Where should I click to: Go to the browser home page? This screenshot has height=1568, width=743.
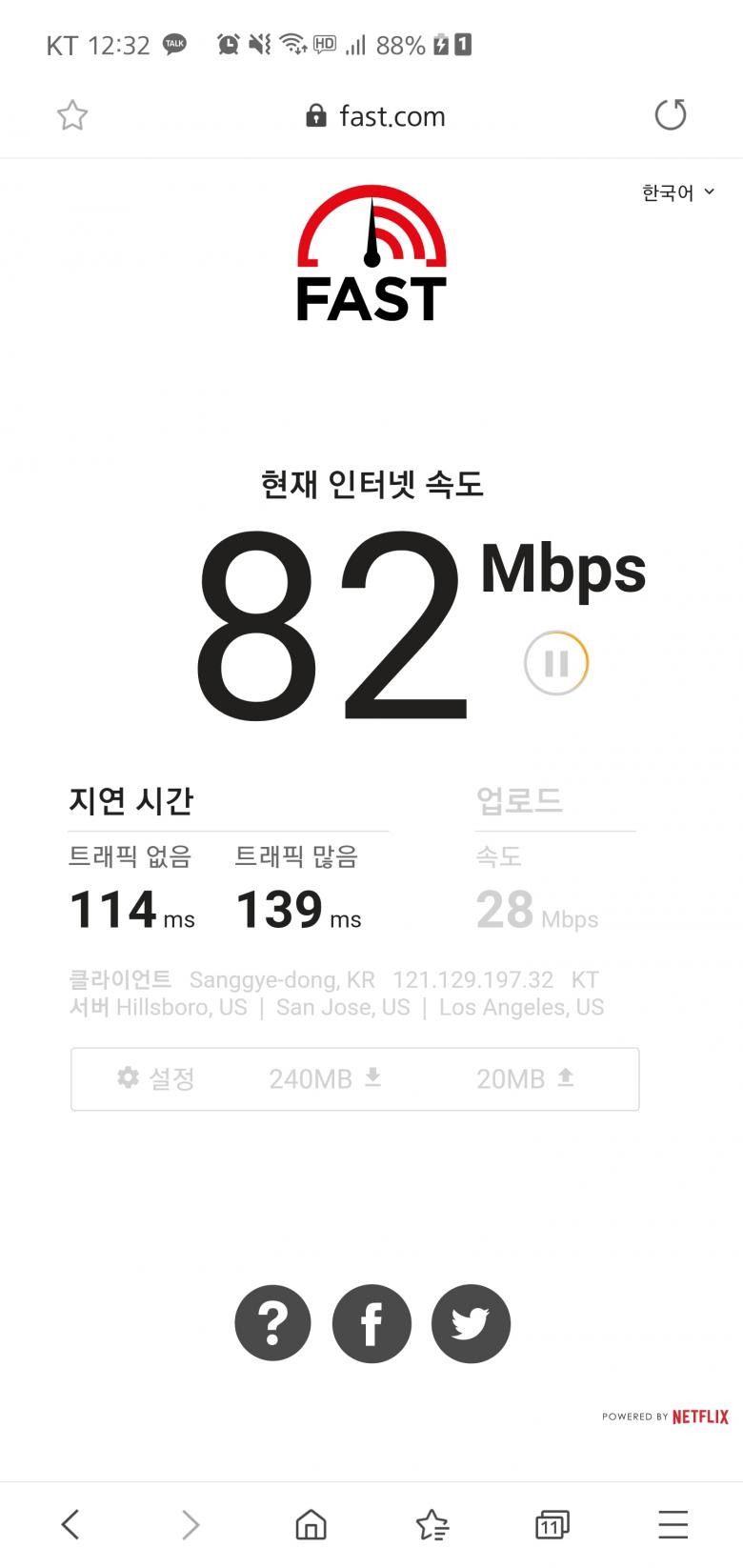(x=311, y=1524)
